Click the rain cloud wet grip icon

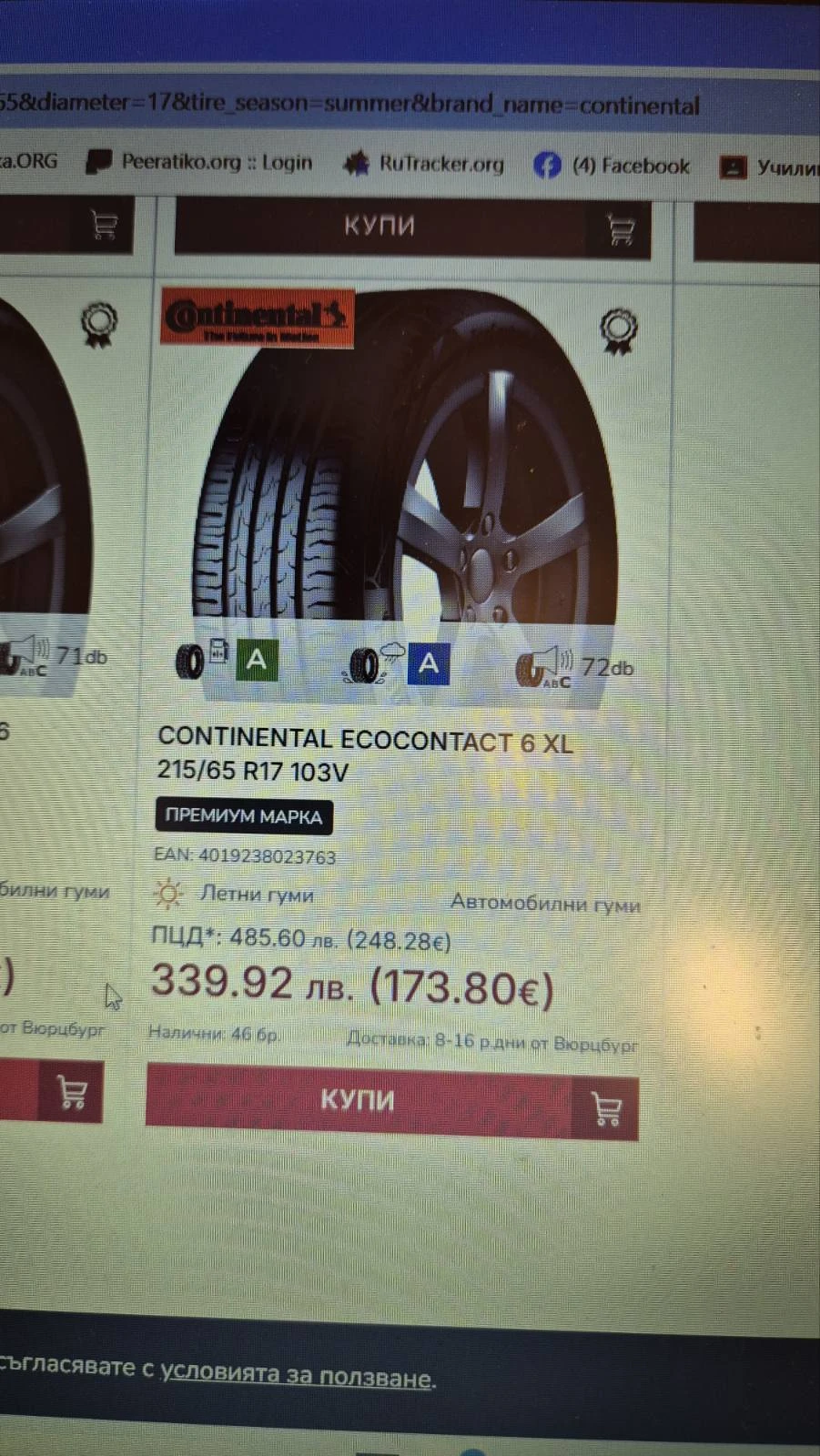tap(391, 651)
